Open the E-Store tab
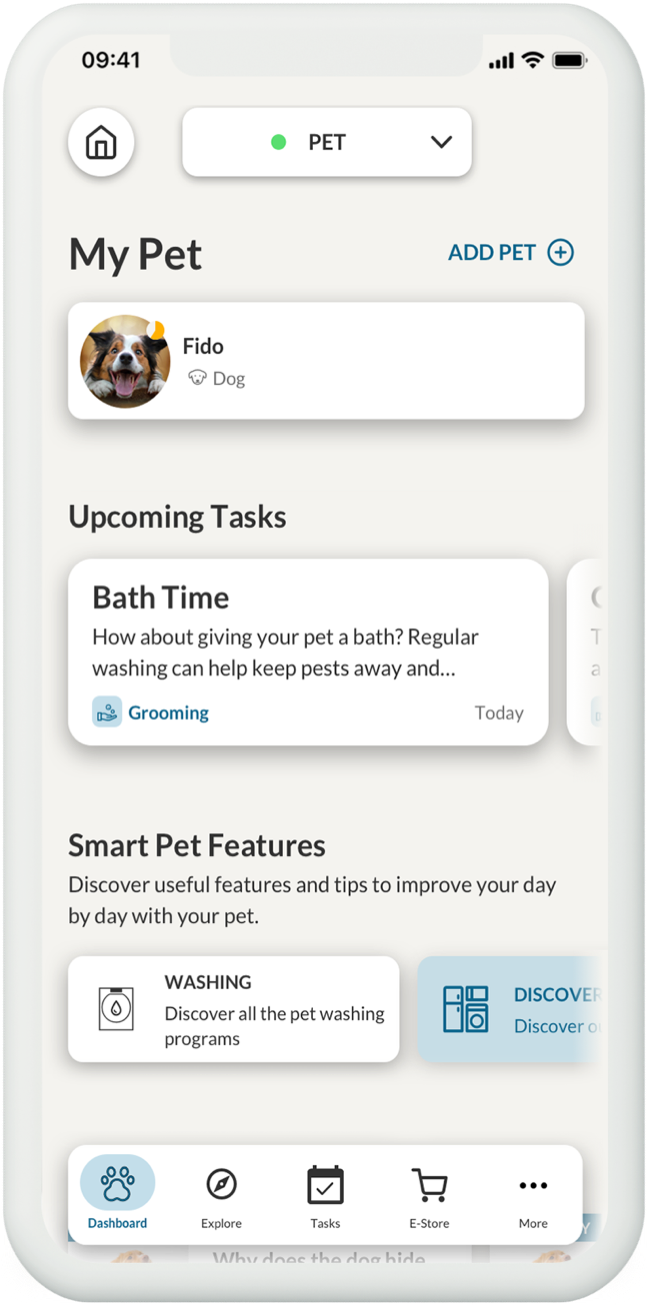The width and height of the screenshot is (648, 1306). pos(429,1195)
